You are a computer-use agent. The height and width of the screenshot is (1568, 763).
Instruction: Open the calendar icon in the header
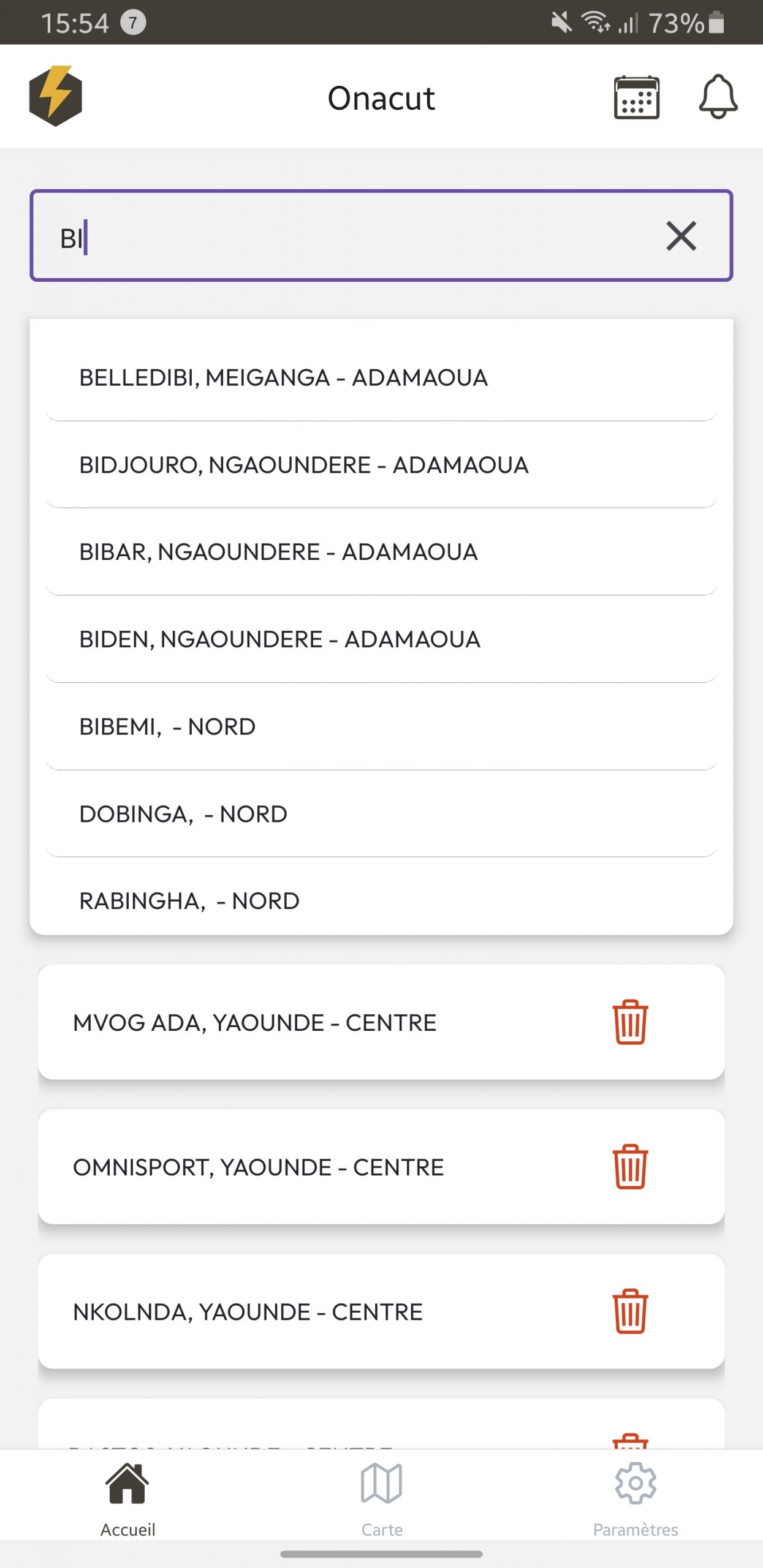636,97
